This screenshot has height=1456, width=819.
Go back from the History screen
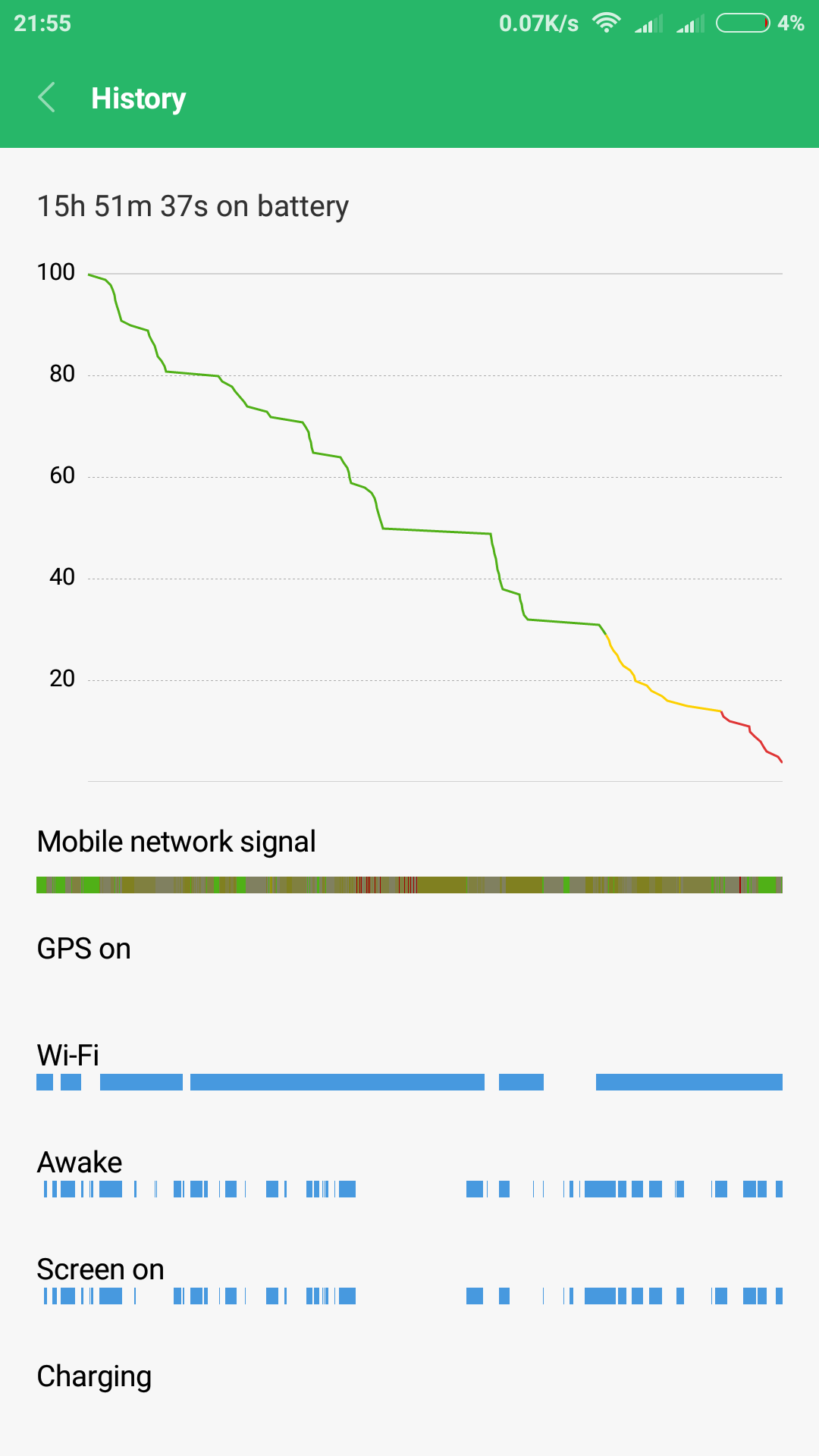coord(47,98)
